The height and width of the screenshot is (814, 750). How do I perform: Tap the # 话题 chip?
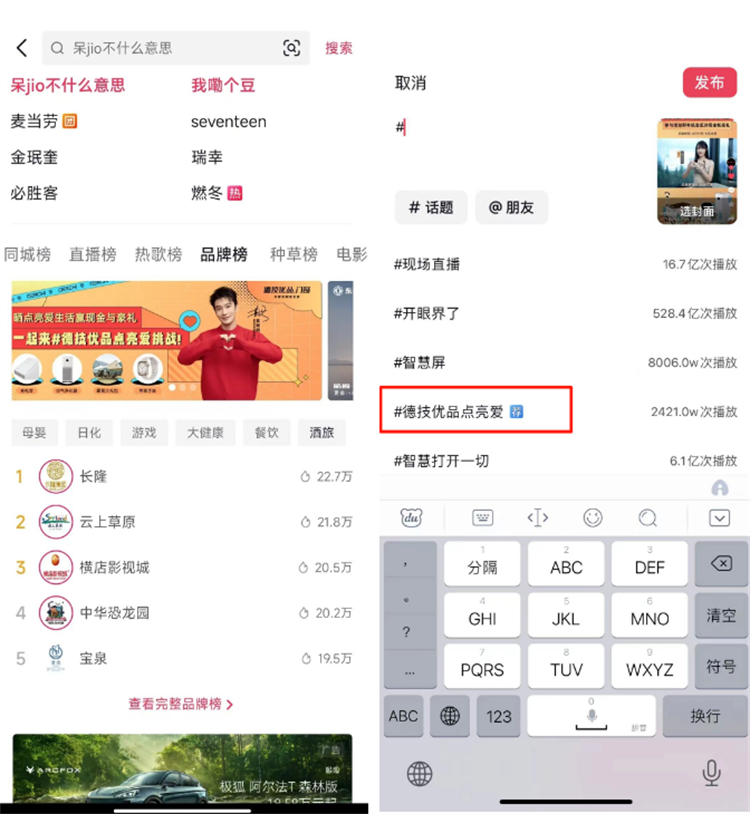(431, 207)
